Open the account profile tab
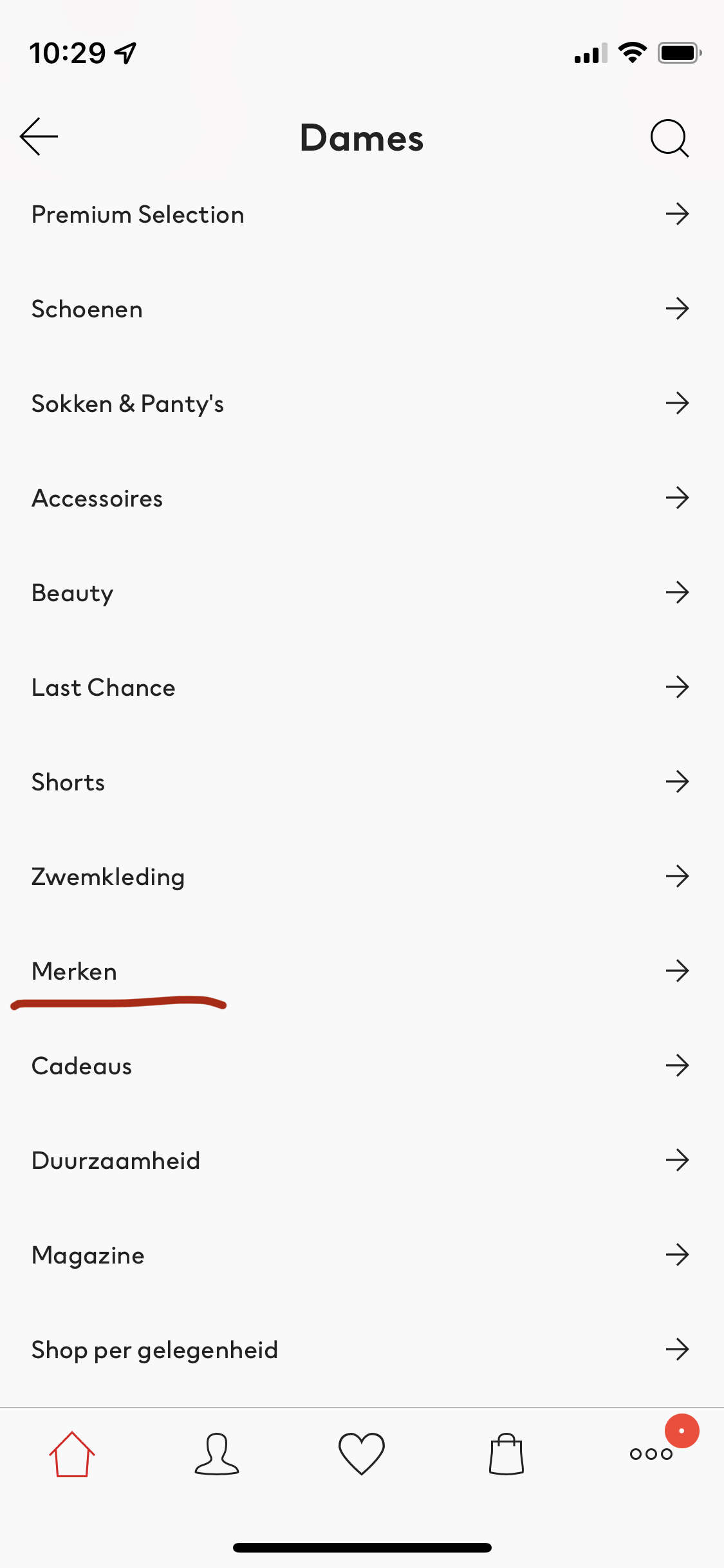Screen dimensions: 724x1568 pos(217,1454)
